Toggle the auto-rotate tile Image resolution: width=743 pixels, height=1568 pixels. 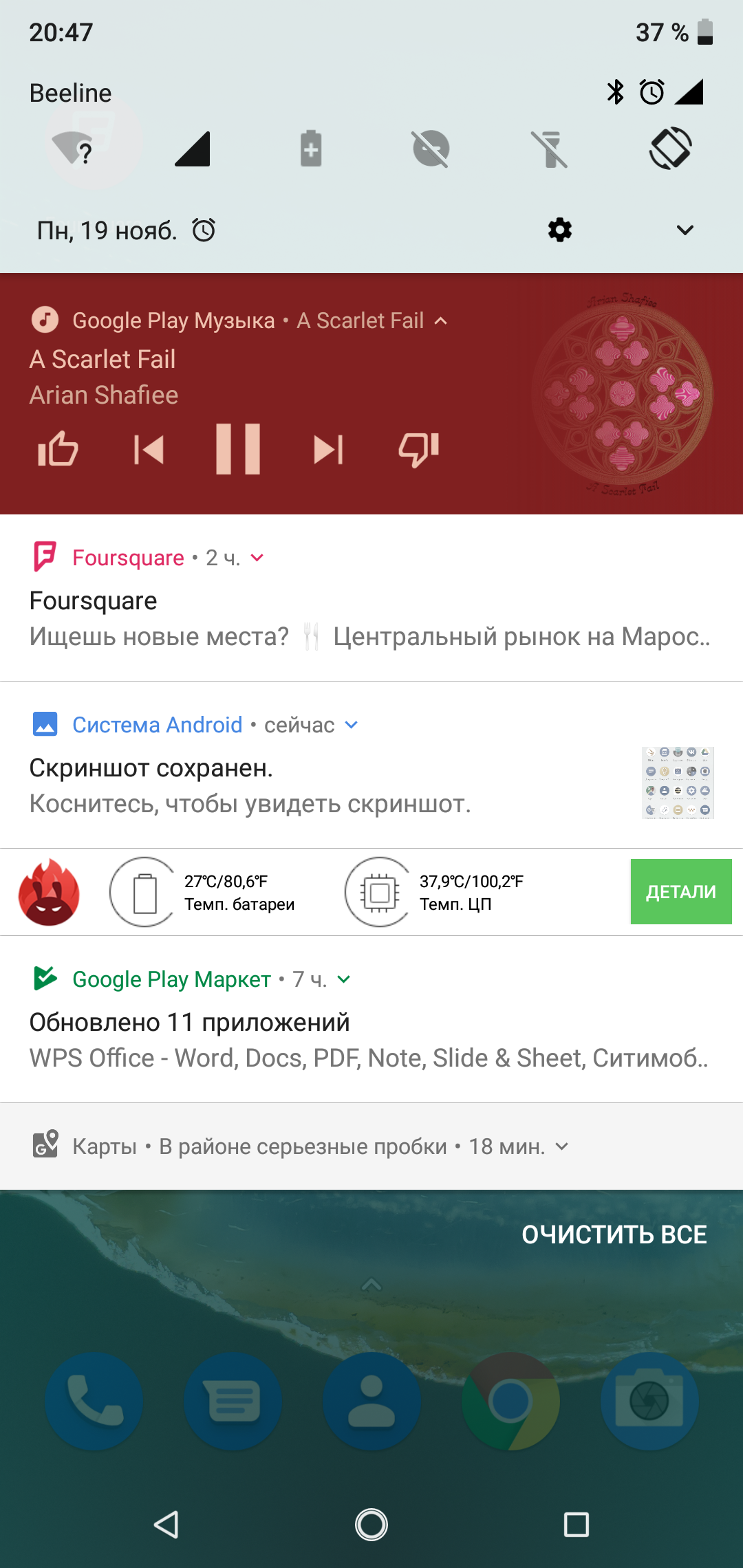coord(670,148)
